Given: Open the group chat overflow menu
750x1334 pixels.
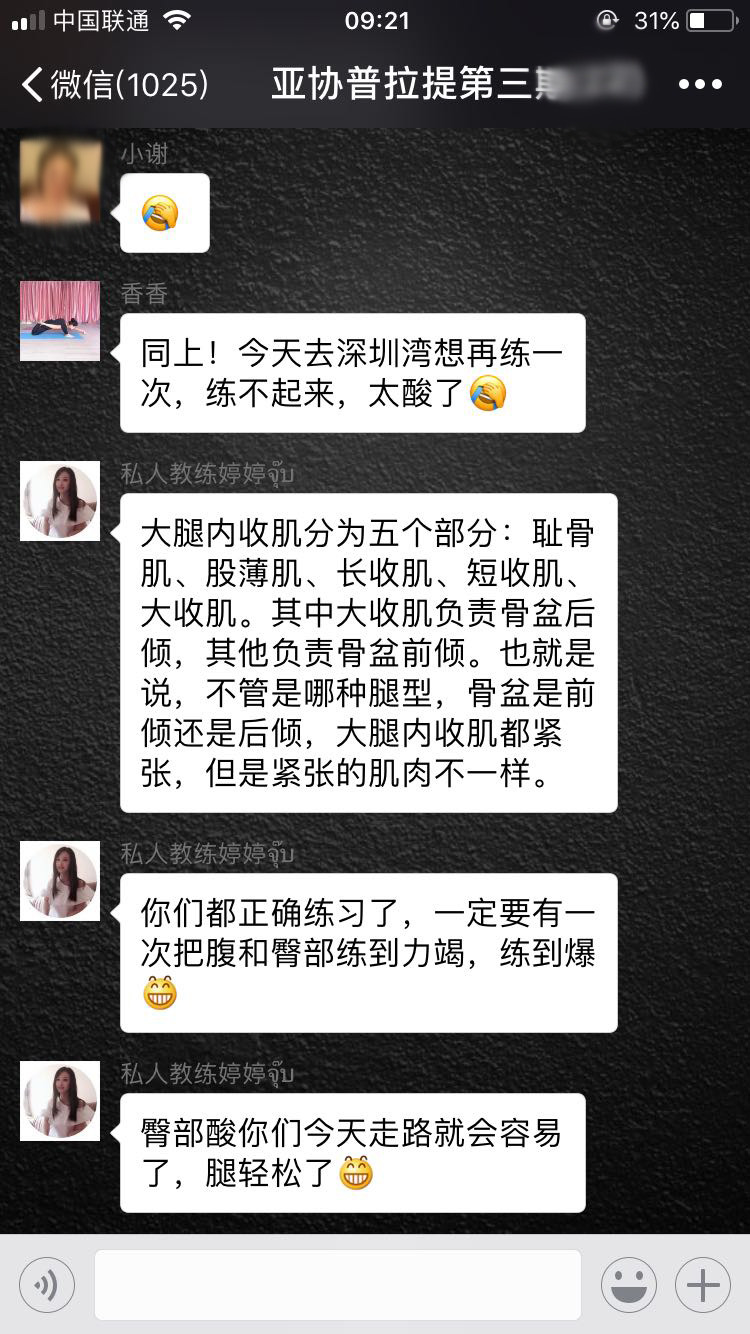Looking at the screenshot, I should click(x=699, y=84).
